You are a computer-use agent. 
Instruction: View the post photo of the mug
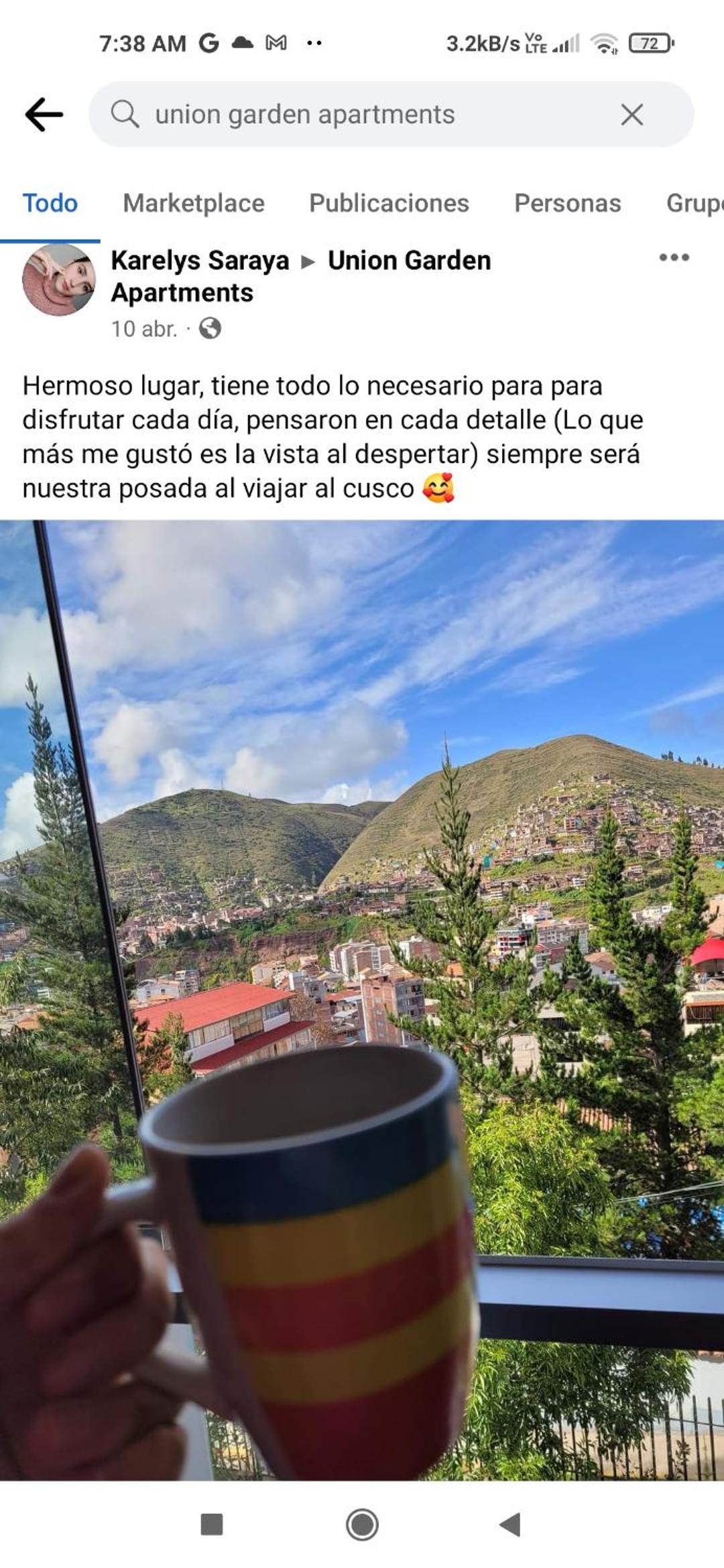coord(362,1000)
